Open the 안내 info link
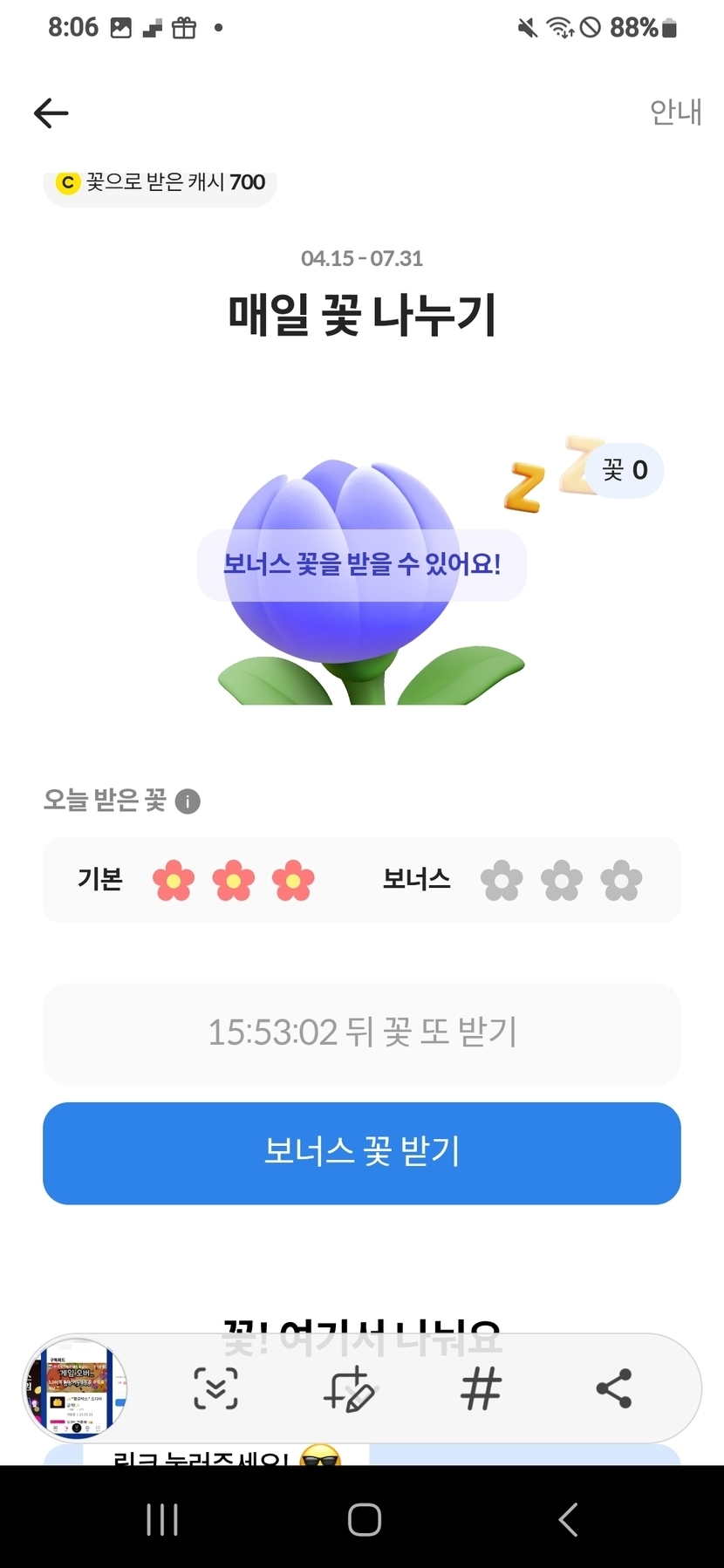This screenshot has width=724, height=1568. click(x=675, y=112)
